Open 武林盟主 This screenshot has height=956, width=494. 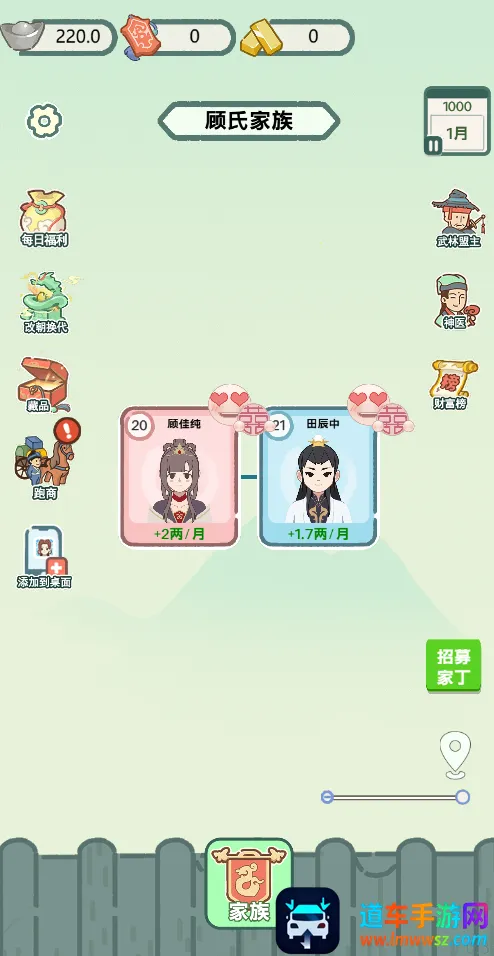[459, 218]
